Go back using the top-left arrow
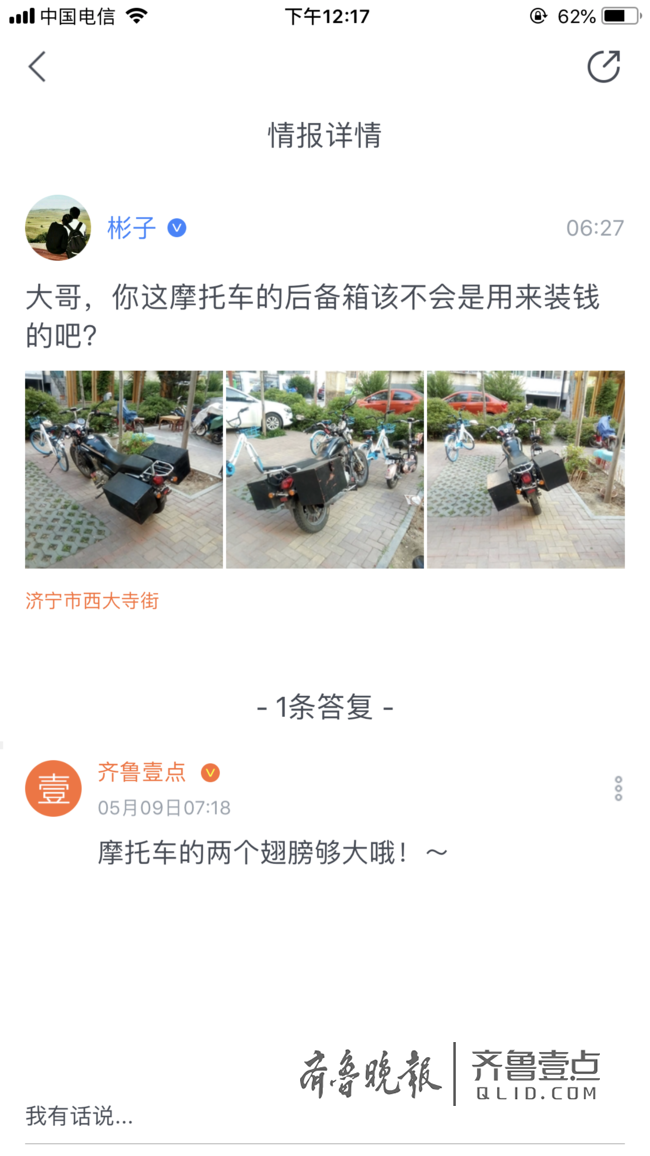This screenshot has width=650, height=1156. click(x=37, y=67)
